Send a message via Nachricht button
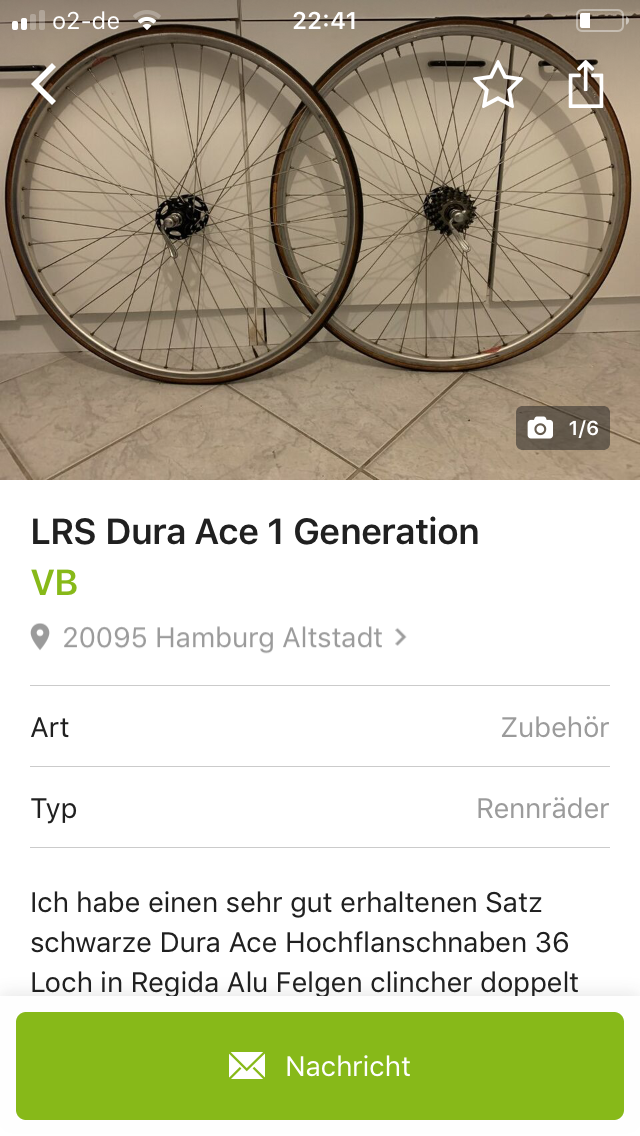 (320, 1066)
